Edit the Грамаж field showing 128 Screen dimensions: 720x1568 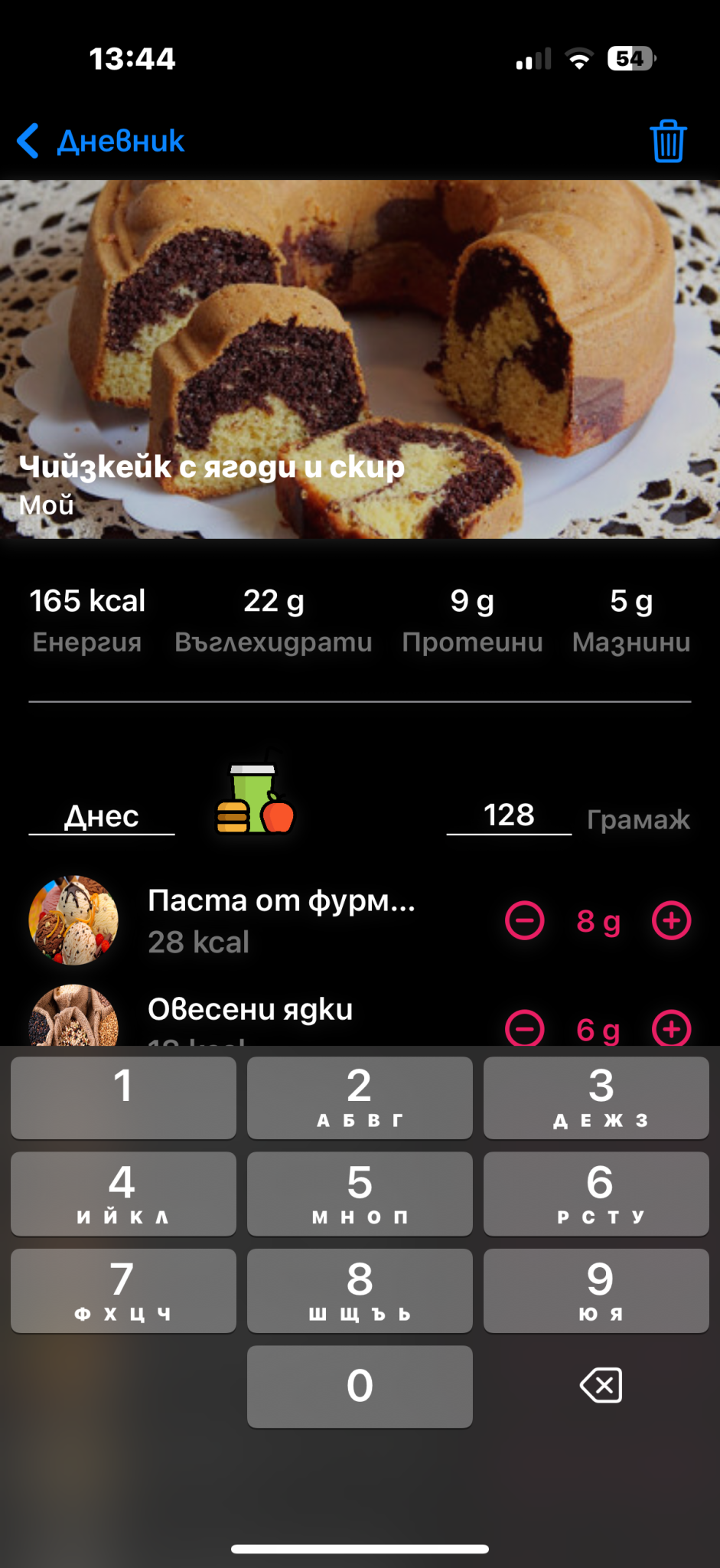[x=509, y=815]
